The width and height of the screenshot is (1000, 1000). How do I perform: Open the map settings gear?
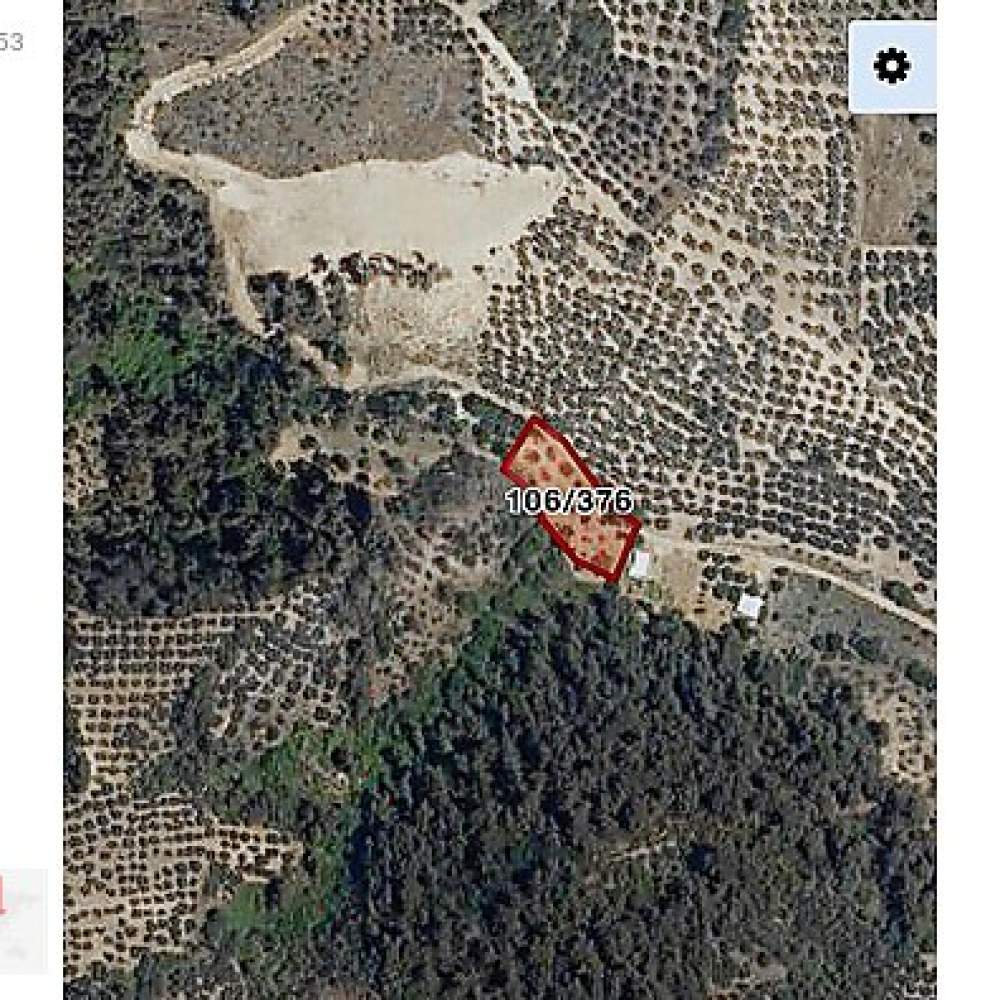(892, 67)
